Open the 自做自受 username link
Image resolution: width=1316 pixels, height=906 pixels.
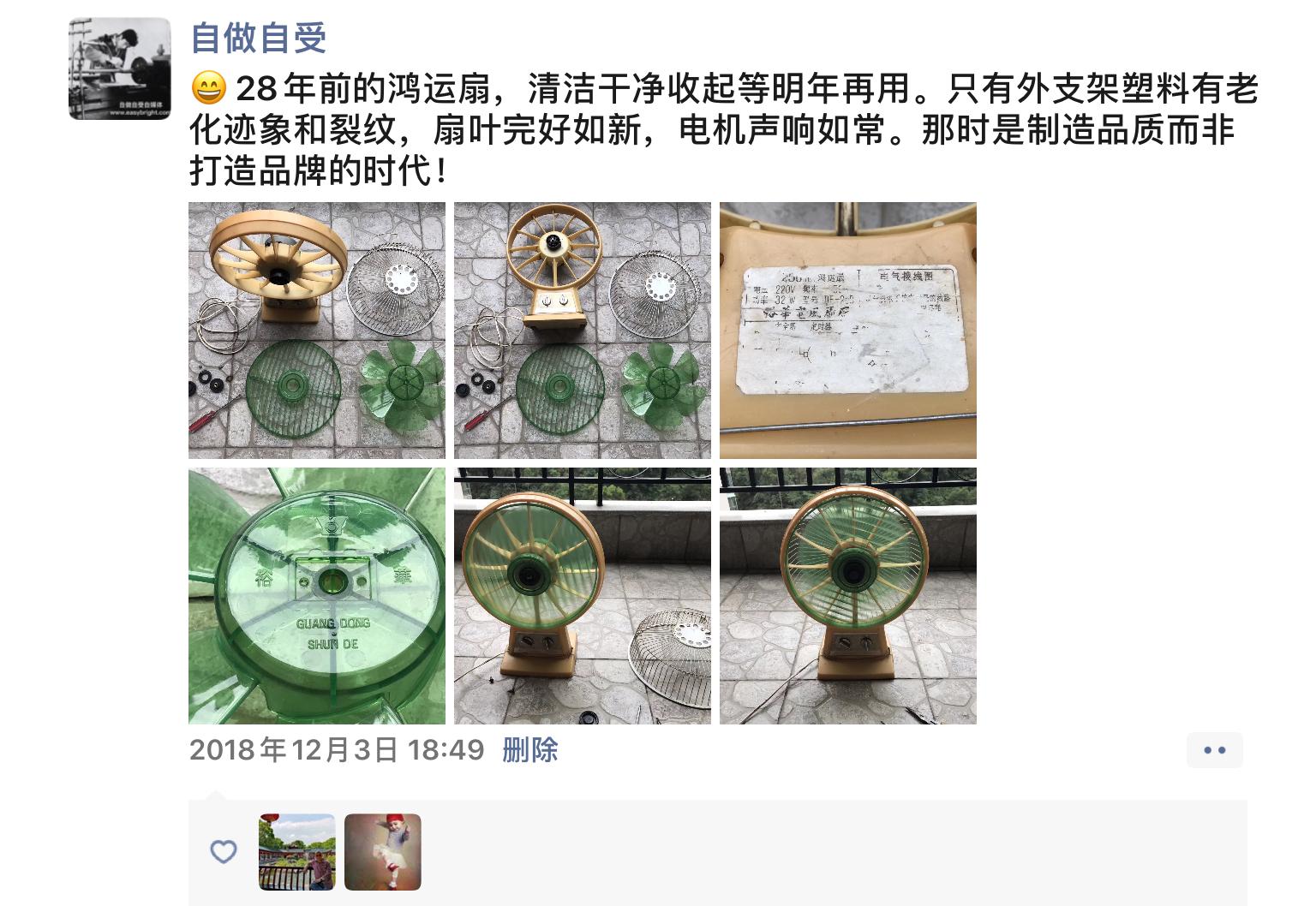(258, 38)
